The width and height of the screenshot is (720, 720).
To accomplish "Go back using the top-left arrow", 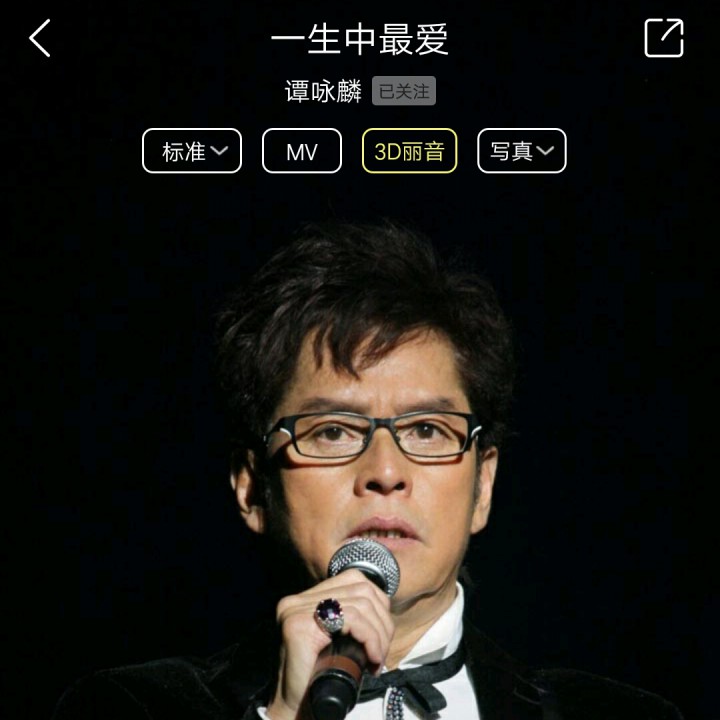I will point(40,38).
